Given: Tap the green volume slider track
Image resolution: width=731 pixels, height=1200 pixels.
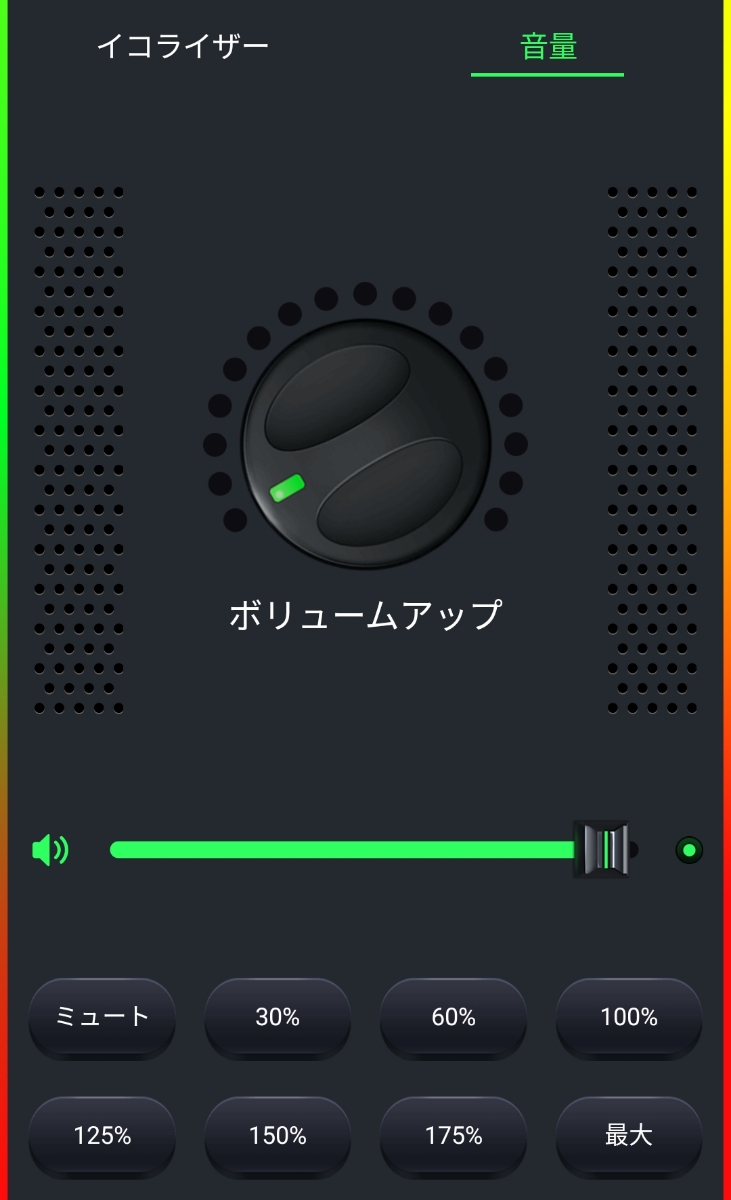Looking at the screenshot, I should point(340,850).
